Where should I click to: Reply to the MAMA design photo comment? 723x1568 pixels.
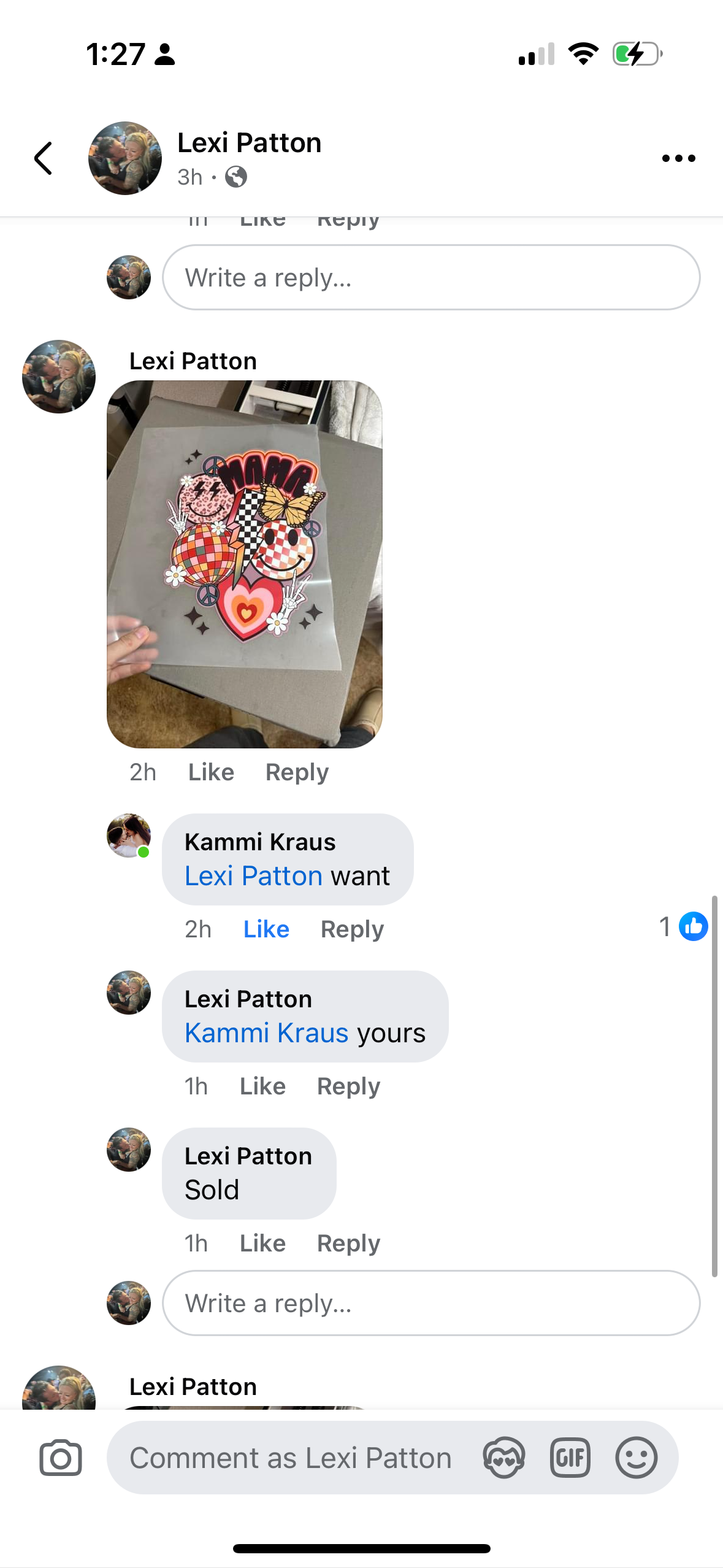(x=297, y=772)
